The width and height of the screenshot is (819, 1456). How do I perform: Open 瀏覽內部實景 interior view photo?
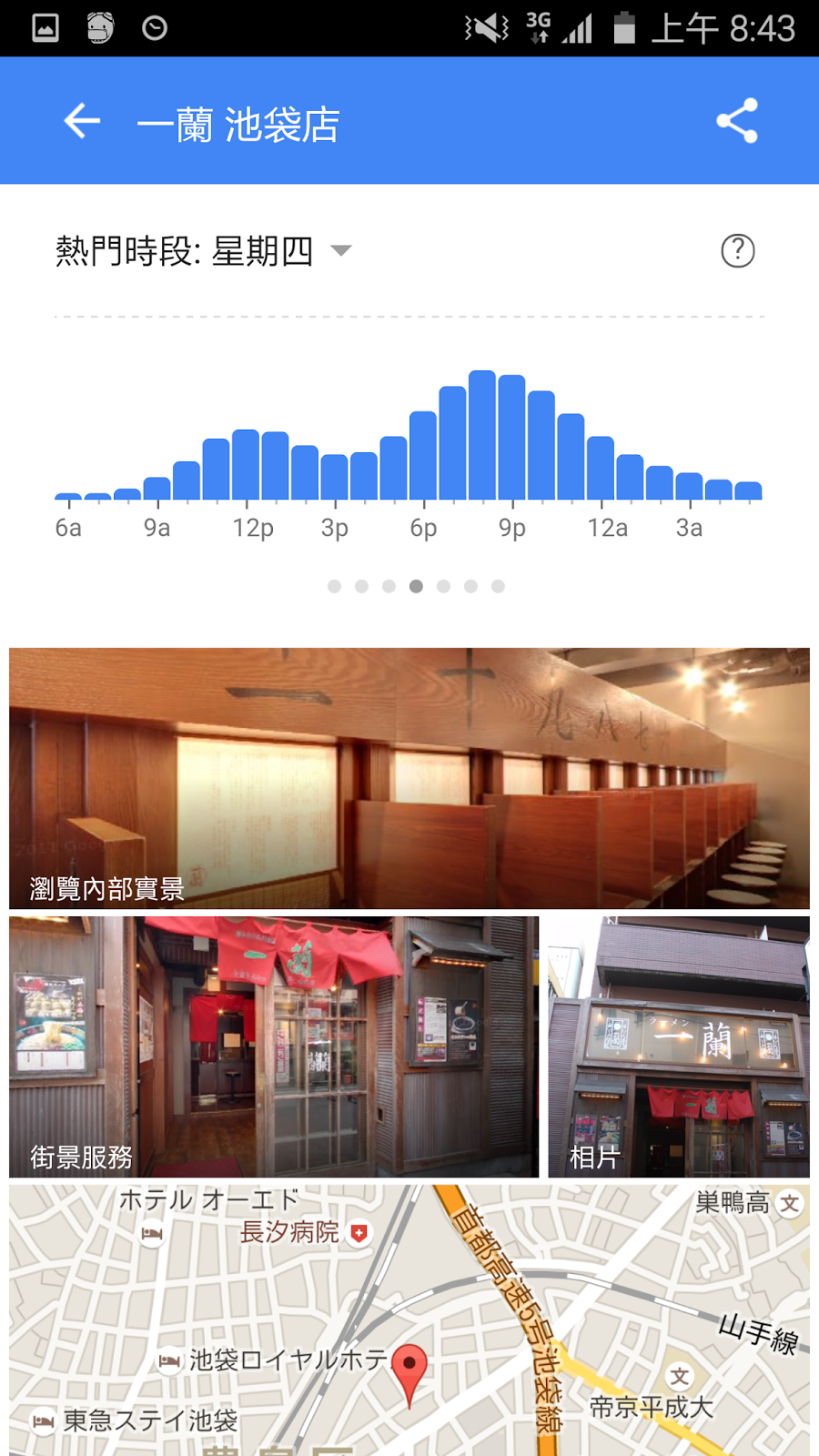tap(409, 778)
